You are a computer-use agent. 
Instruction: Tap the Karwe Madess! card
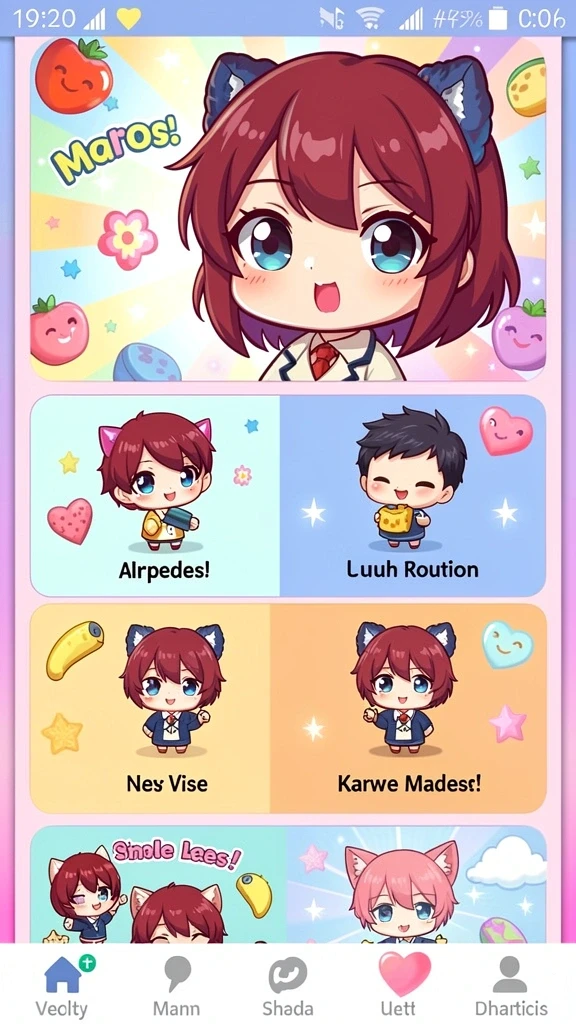pos(408,709)
